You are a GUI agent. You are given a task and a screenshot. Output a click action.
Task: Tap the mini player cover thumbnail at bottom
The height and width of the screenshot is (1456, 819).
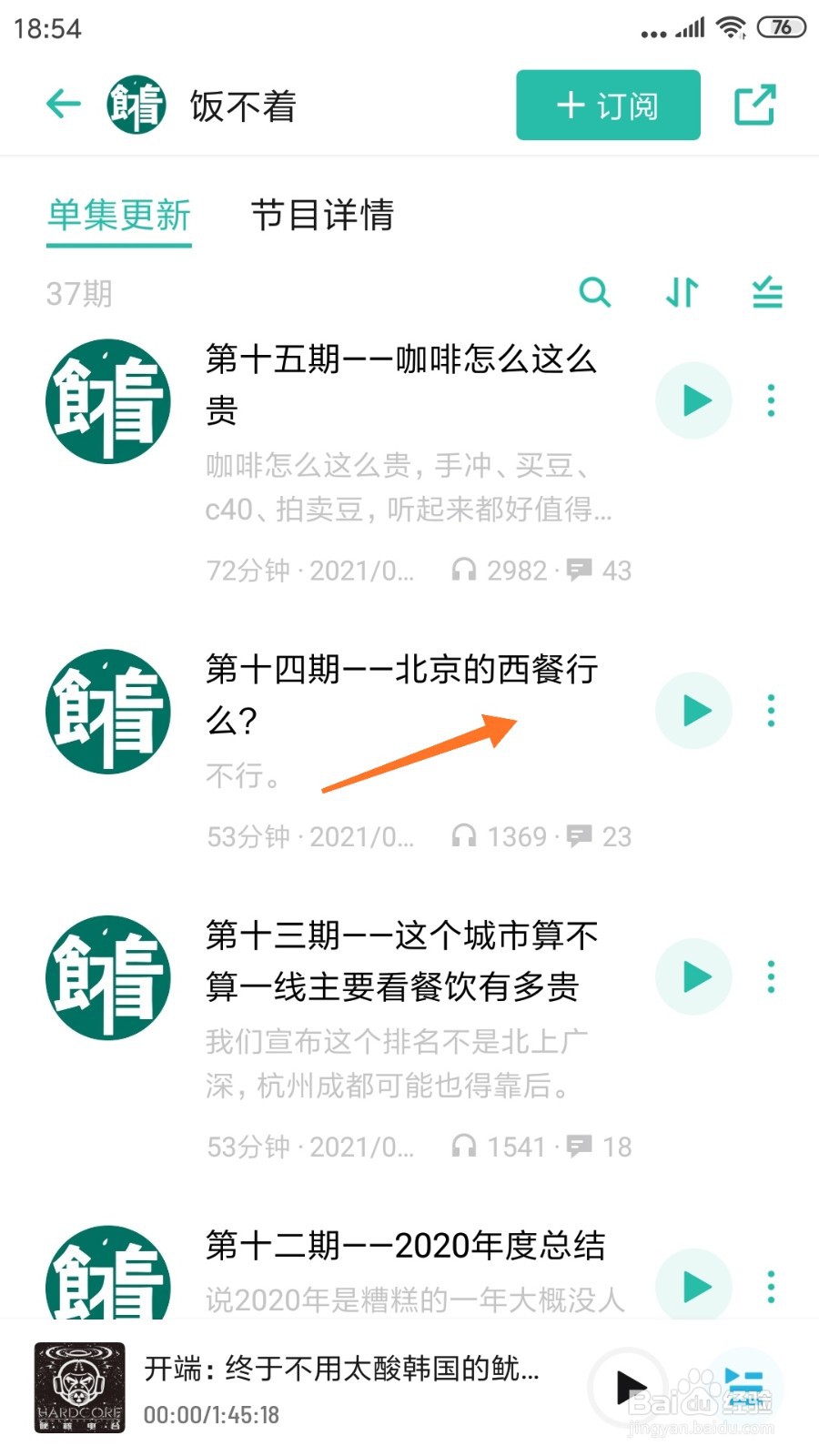click(x=80, y=1387)
